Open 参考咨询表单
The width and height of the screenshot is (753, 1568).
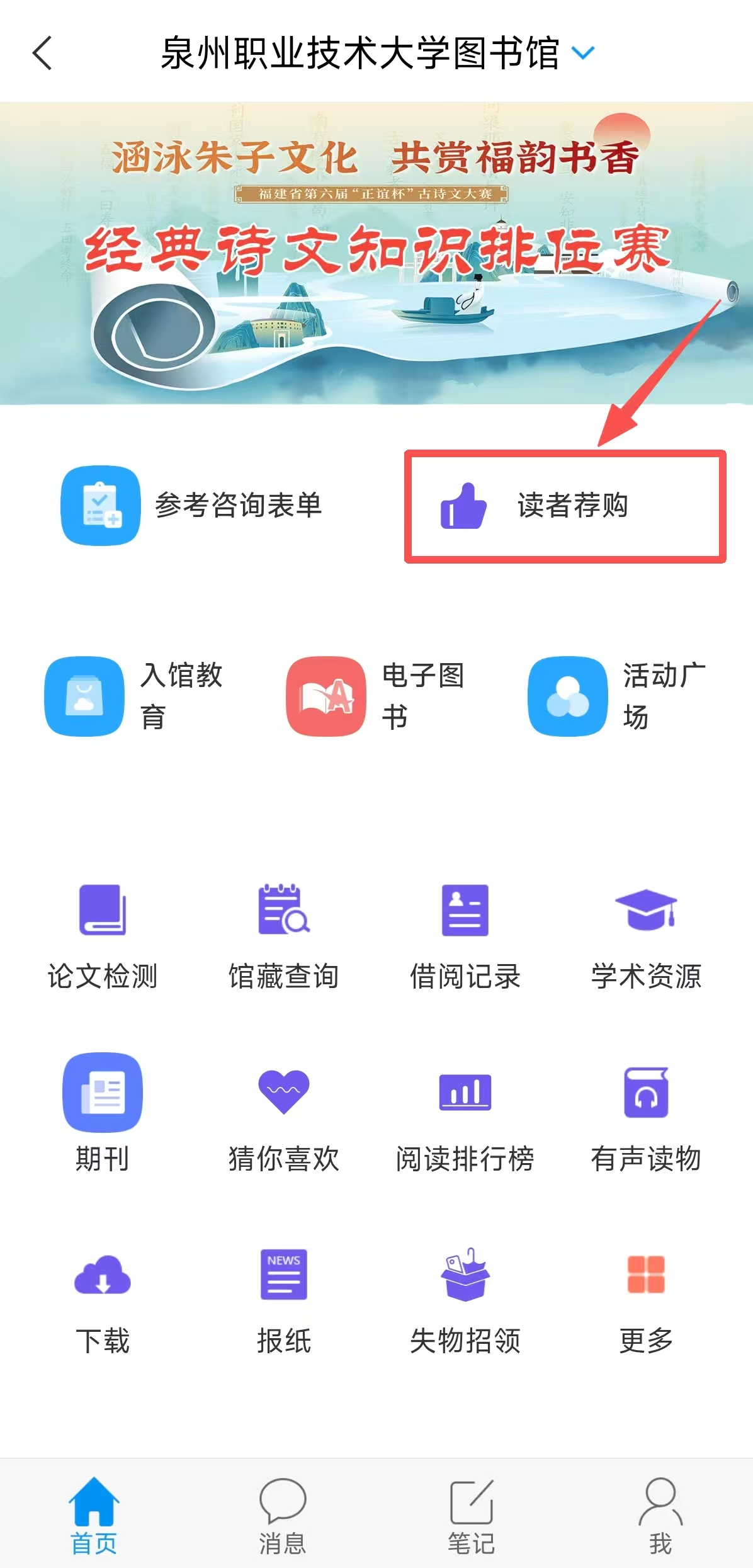point(192,505)
